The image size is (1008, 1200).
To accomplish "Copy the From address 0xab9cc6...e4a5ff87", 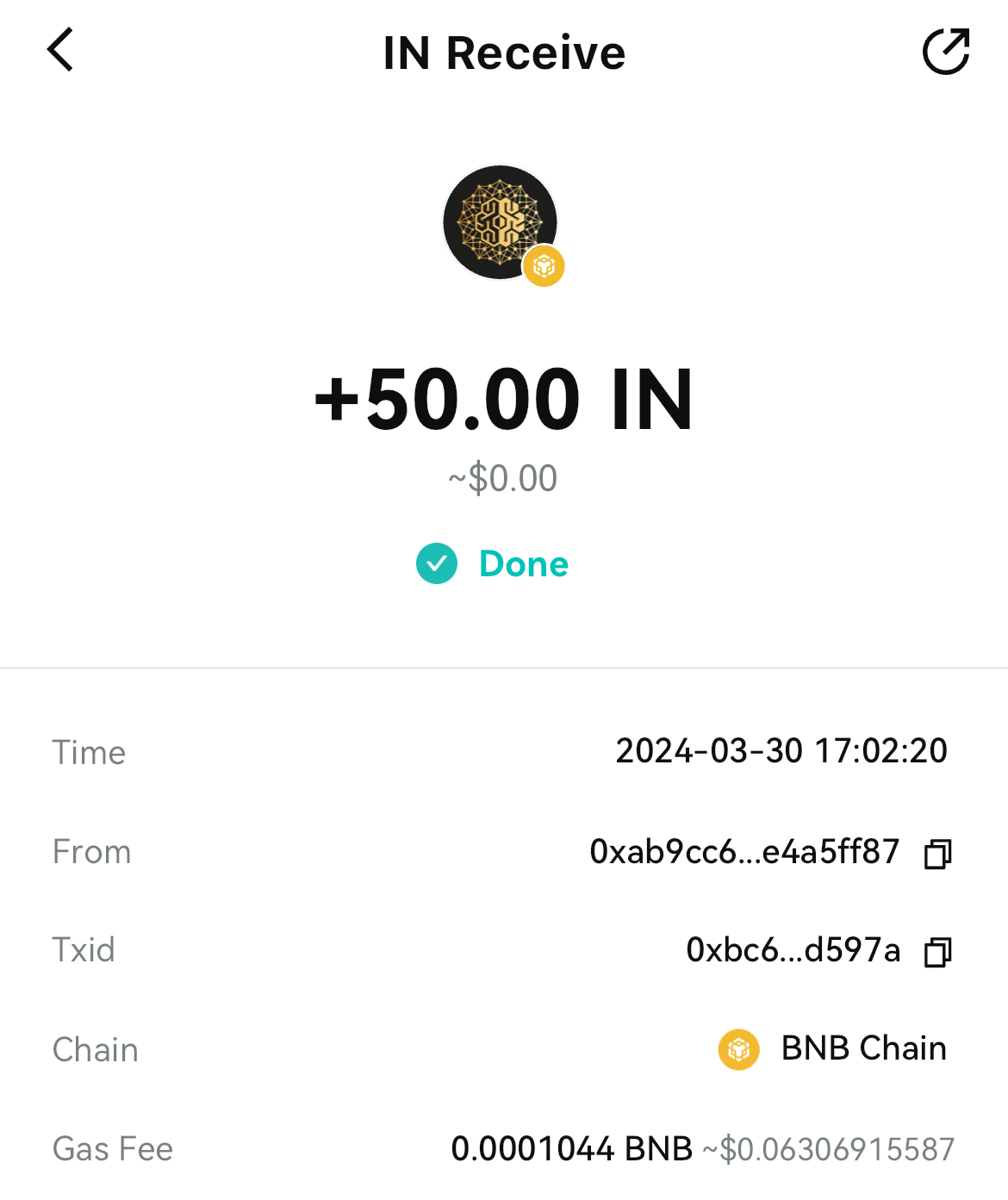I will 937,854.
